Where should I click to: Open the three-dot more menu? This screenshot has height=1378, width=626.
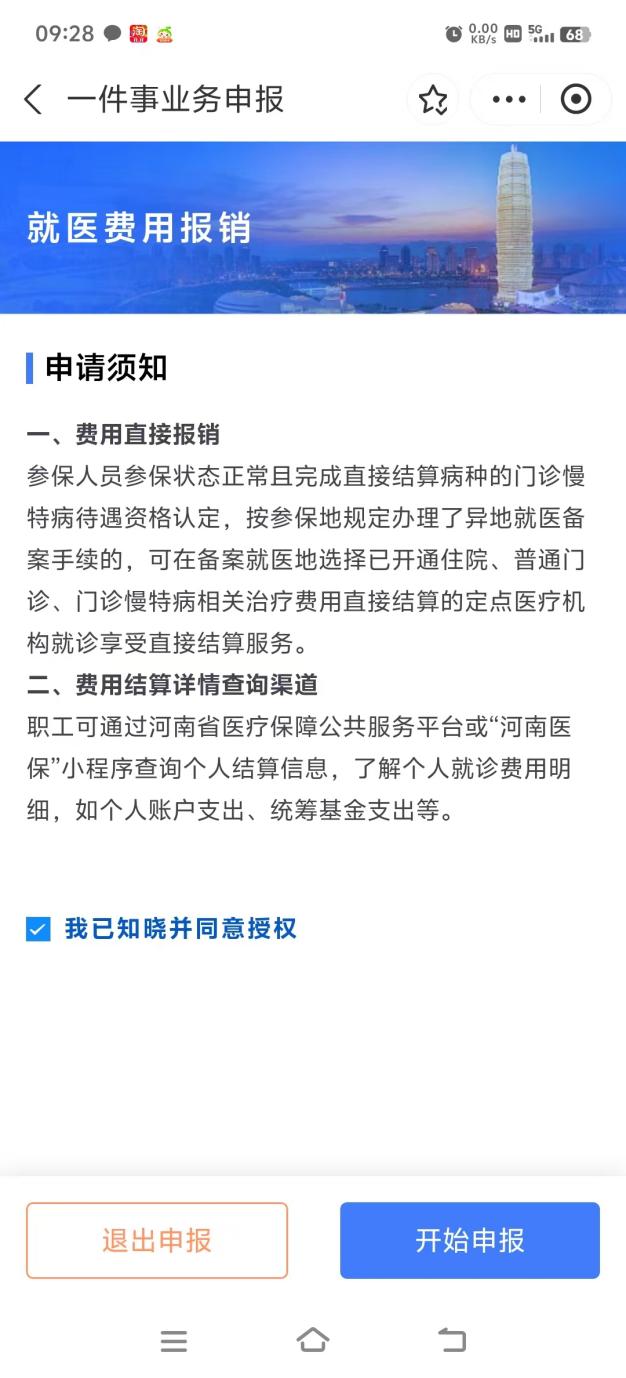click(x=509, y=100)
